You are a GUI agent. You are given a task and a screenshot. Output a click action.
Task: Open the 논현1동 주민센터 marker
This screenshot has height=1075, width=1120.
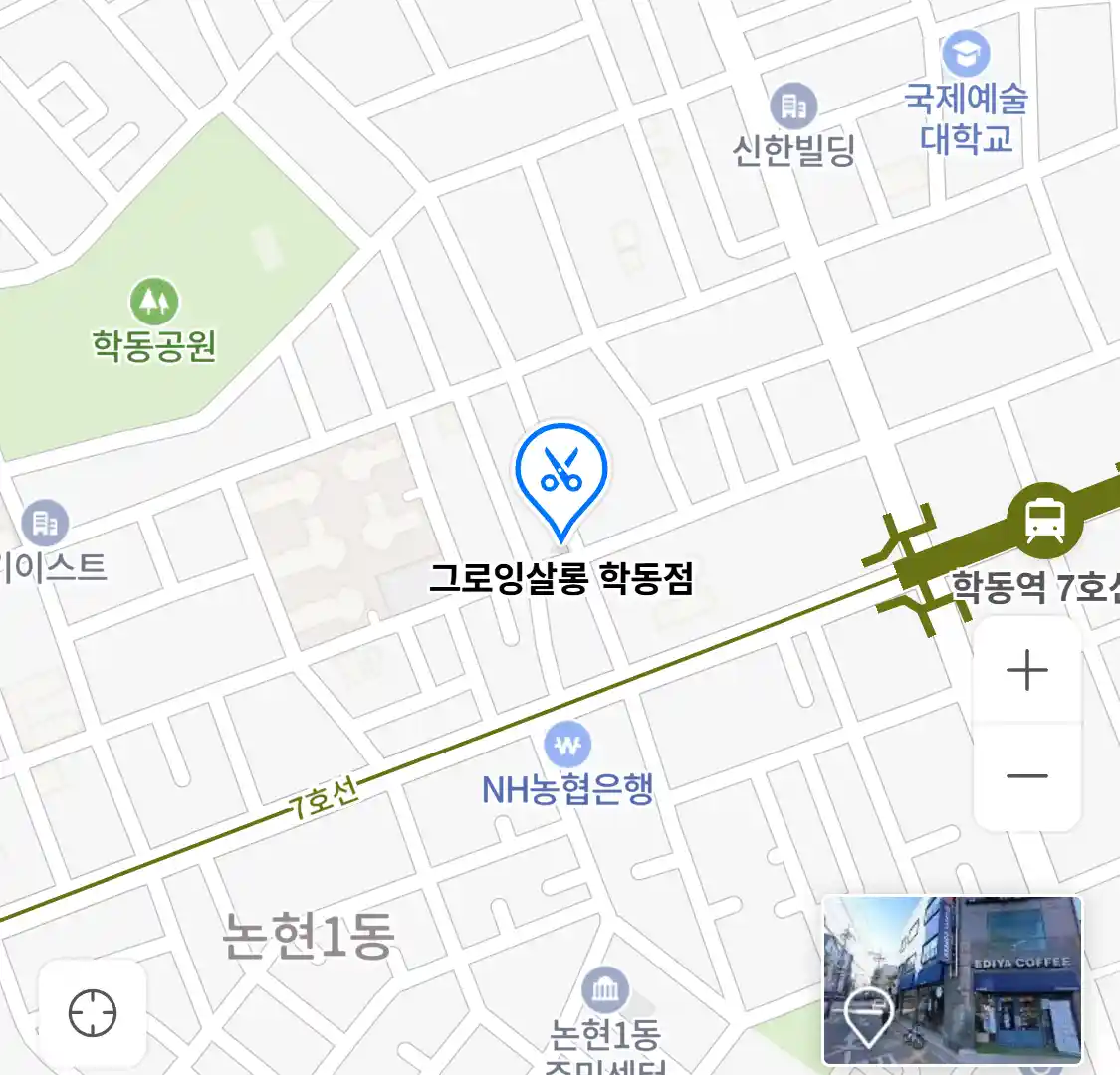(605, 990)
